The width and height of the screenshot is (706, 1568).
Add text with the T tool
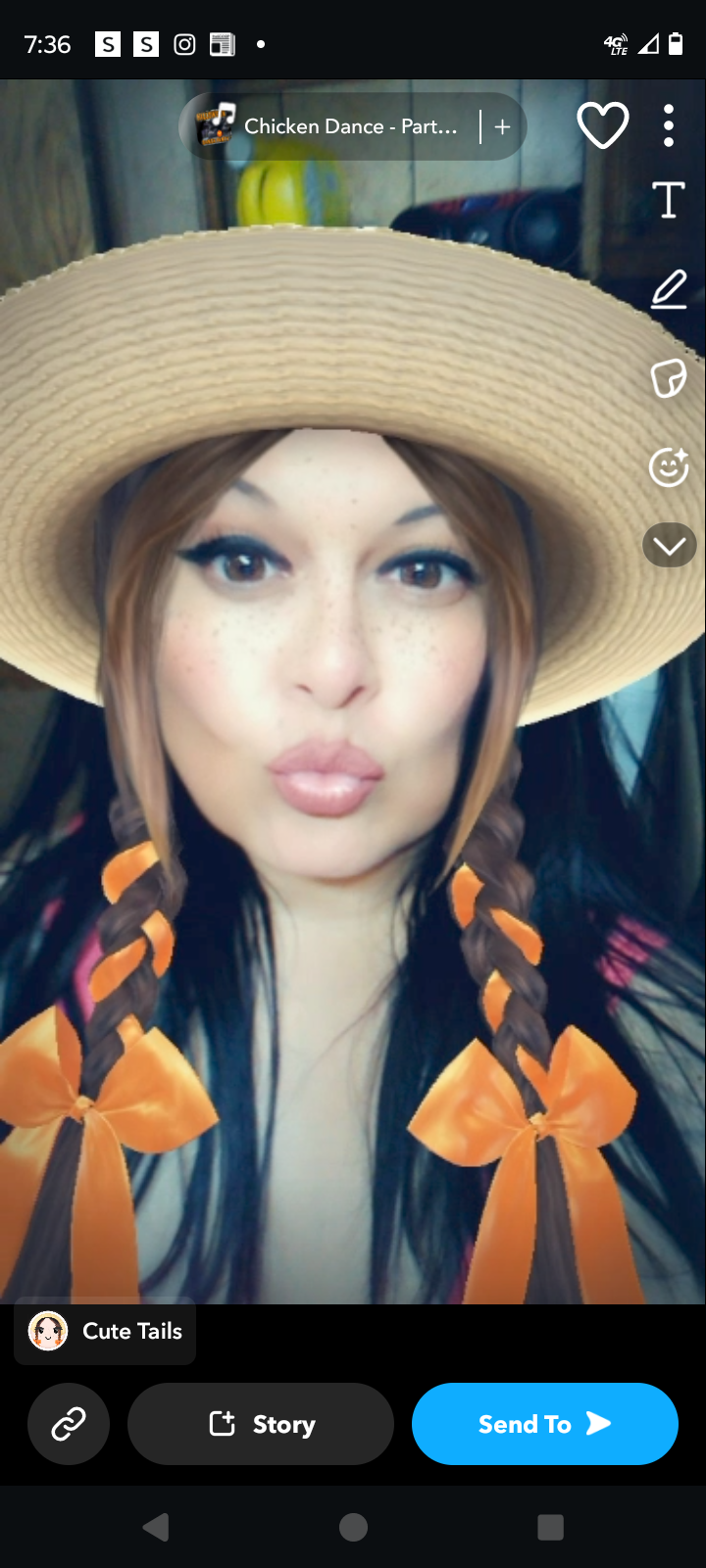pos(669,200)
